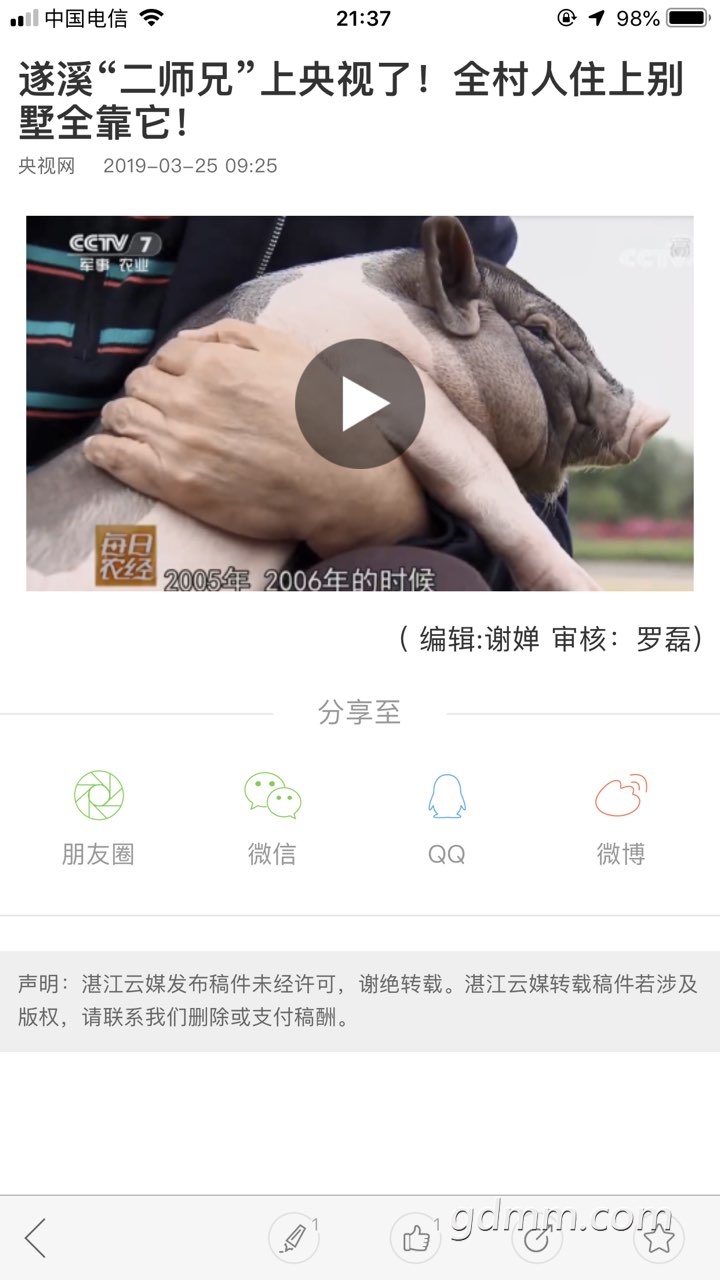
Task: Bookmark the article with star icon
Action: [x=659, y=1238]
